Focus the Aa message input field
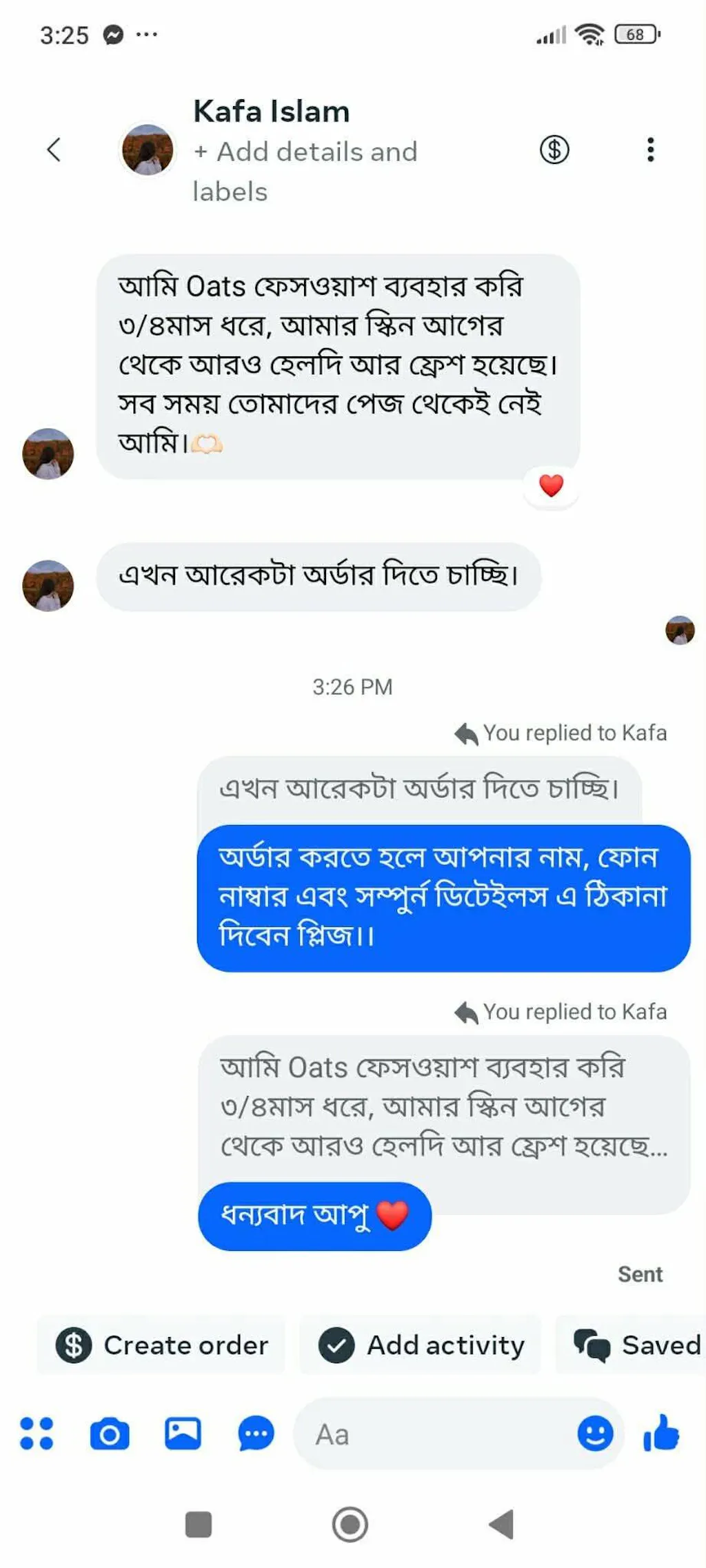 point(434,1434)
